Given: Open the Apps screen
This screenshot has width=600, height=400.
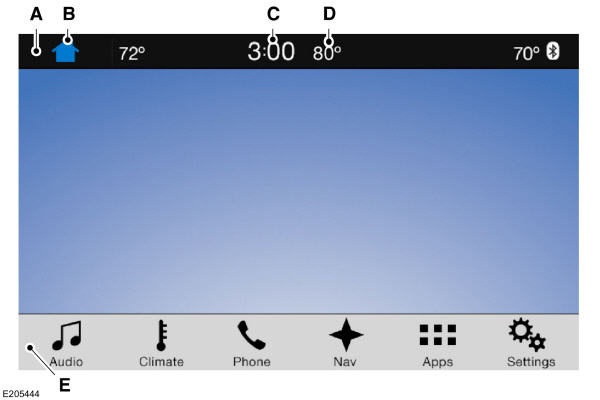Looking at the screenshot, I should click(x=437, y=342).
